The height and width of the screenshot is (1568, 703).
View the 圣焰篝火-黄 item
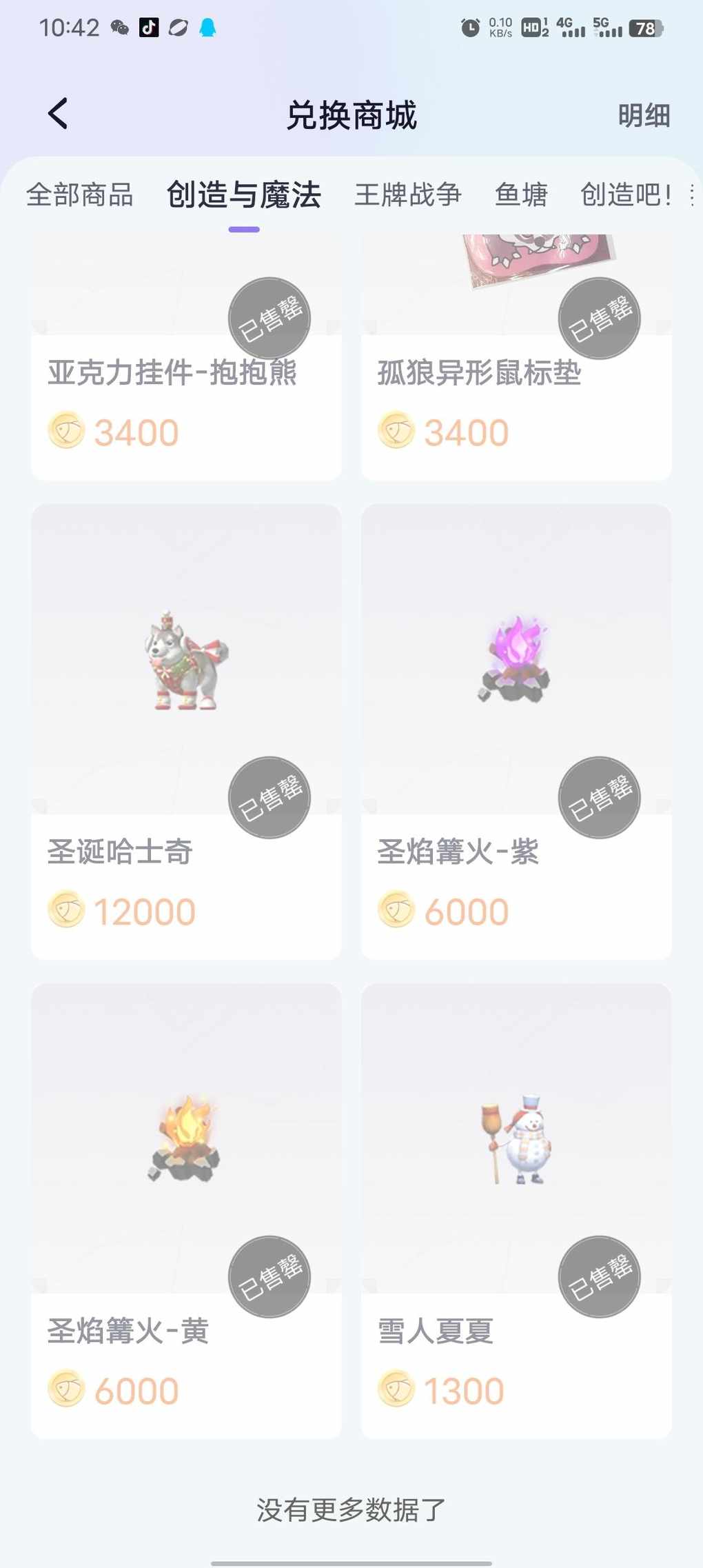[186, 1210]
